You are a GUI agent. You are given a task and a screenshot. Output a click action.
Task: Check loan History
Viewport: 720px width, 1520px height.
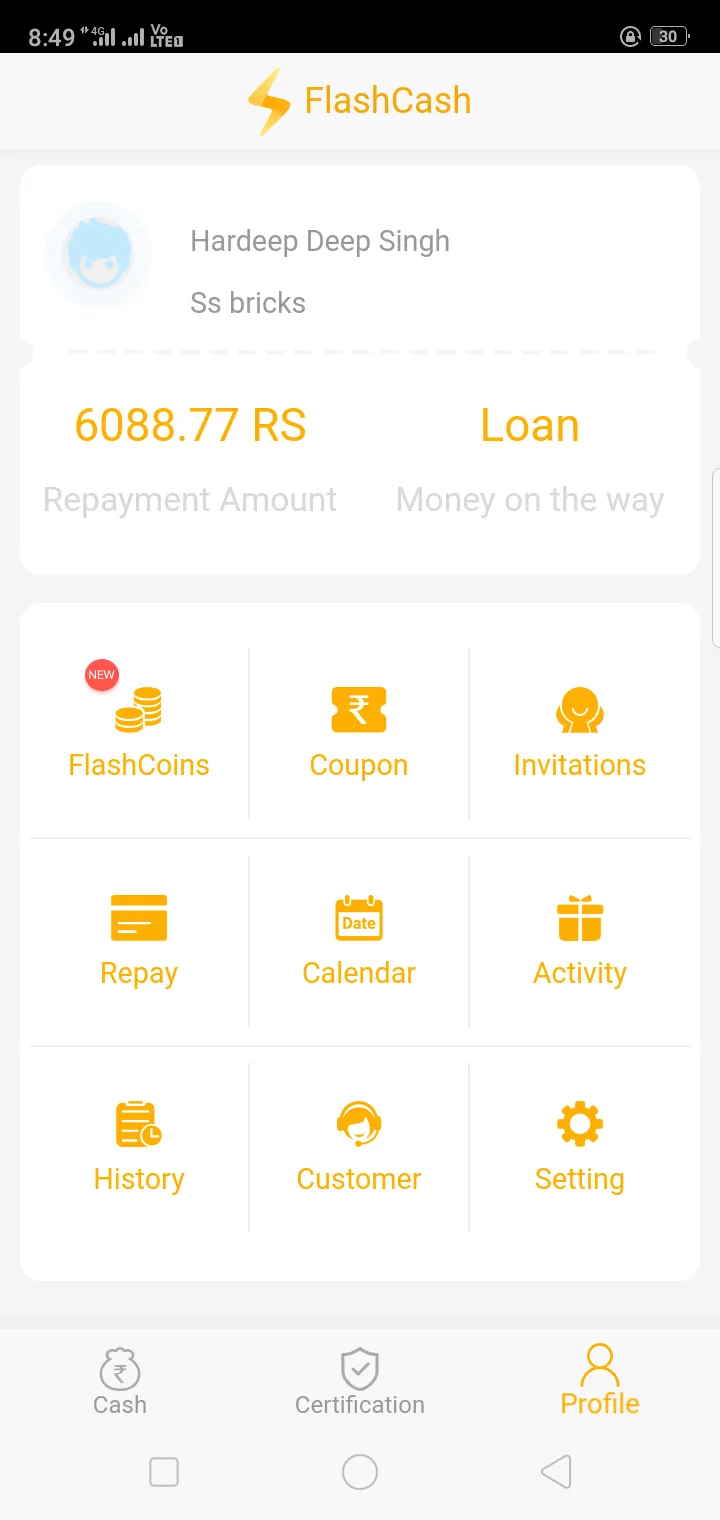click(x=139, y=1147)
